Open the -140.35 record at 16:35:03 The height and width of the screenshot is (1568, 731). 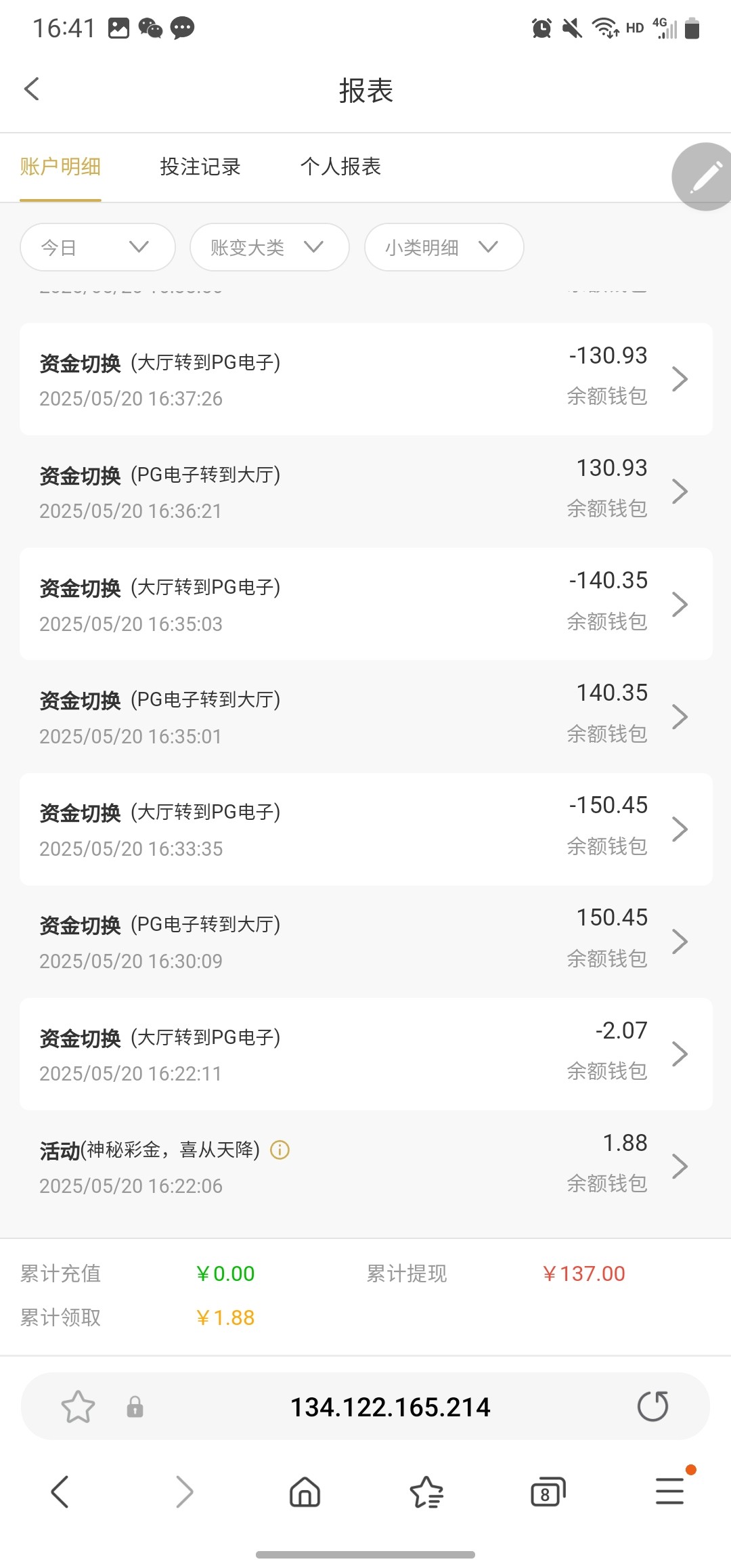[366, 604]
